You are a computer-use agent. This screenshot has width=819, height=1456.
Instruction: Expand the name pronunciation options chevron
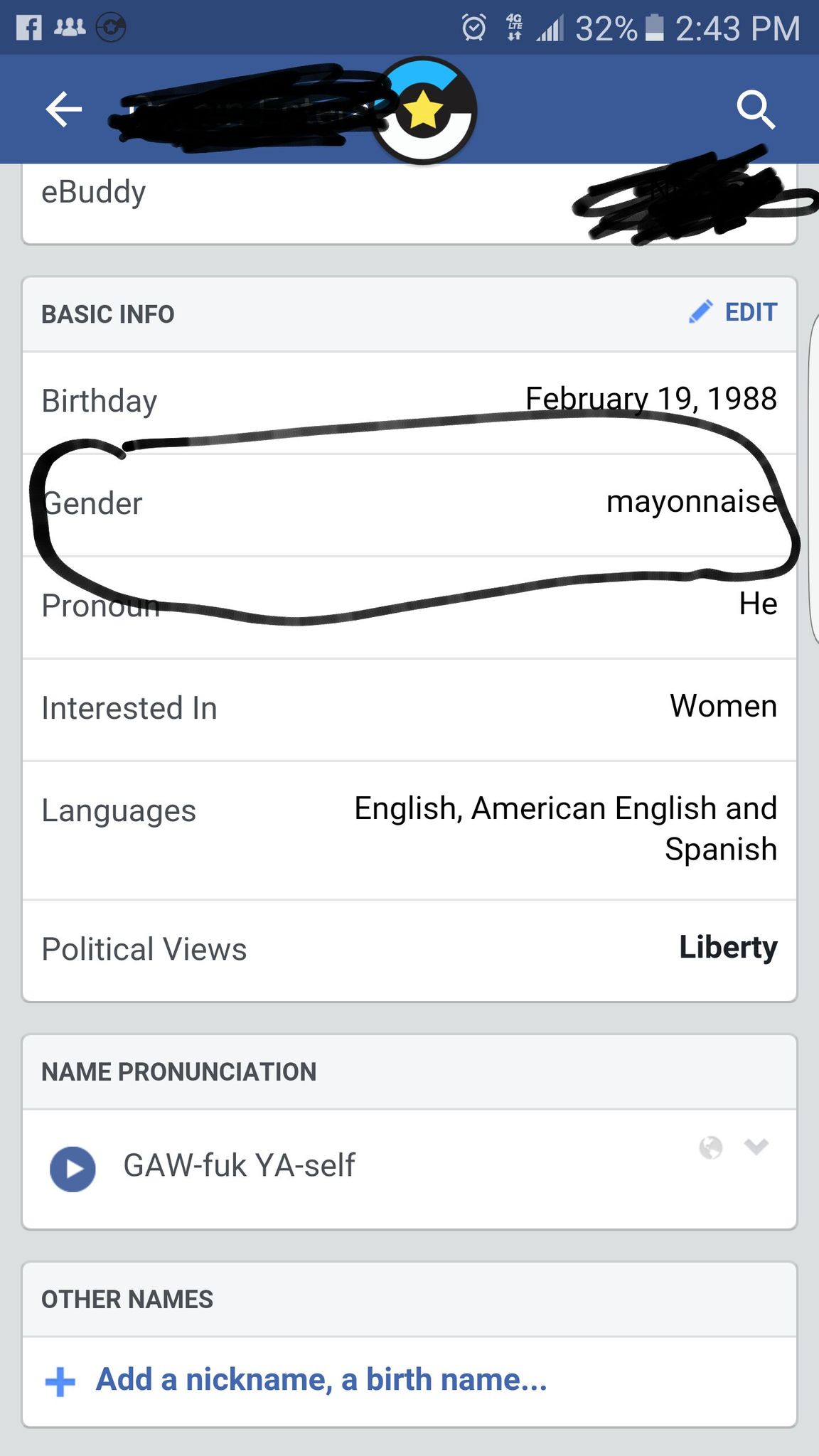(757, 1147)
